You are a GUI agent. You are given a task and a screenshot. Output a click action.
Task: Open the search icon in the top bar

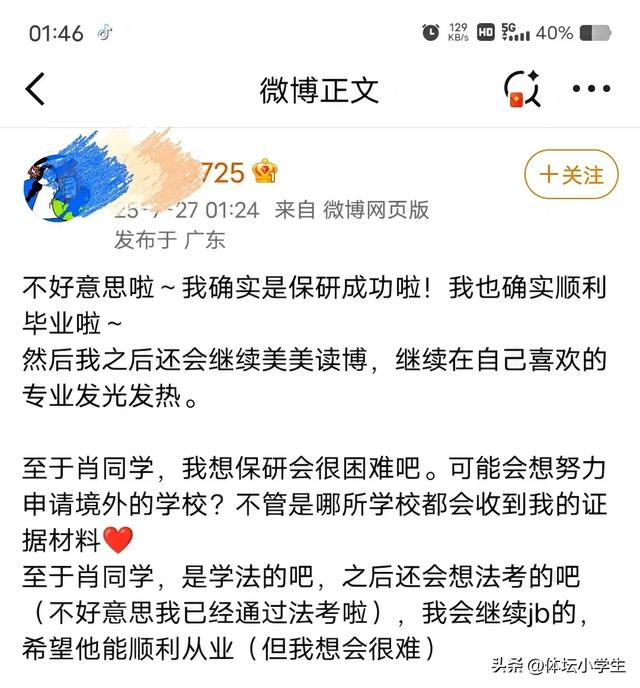pos(521,89)
